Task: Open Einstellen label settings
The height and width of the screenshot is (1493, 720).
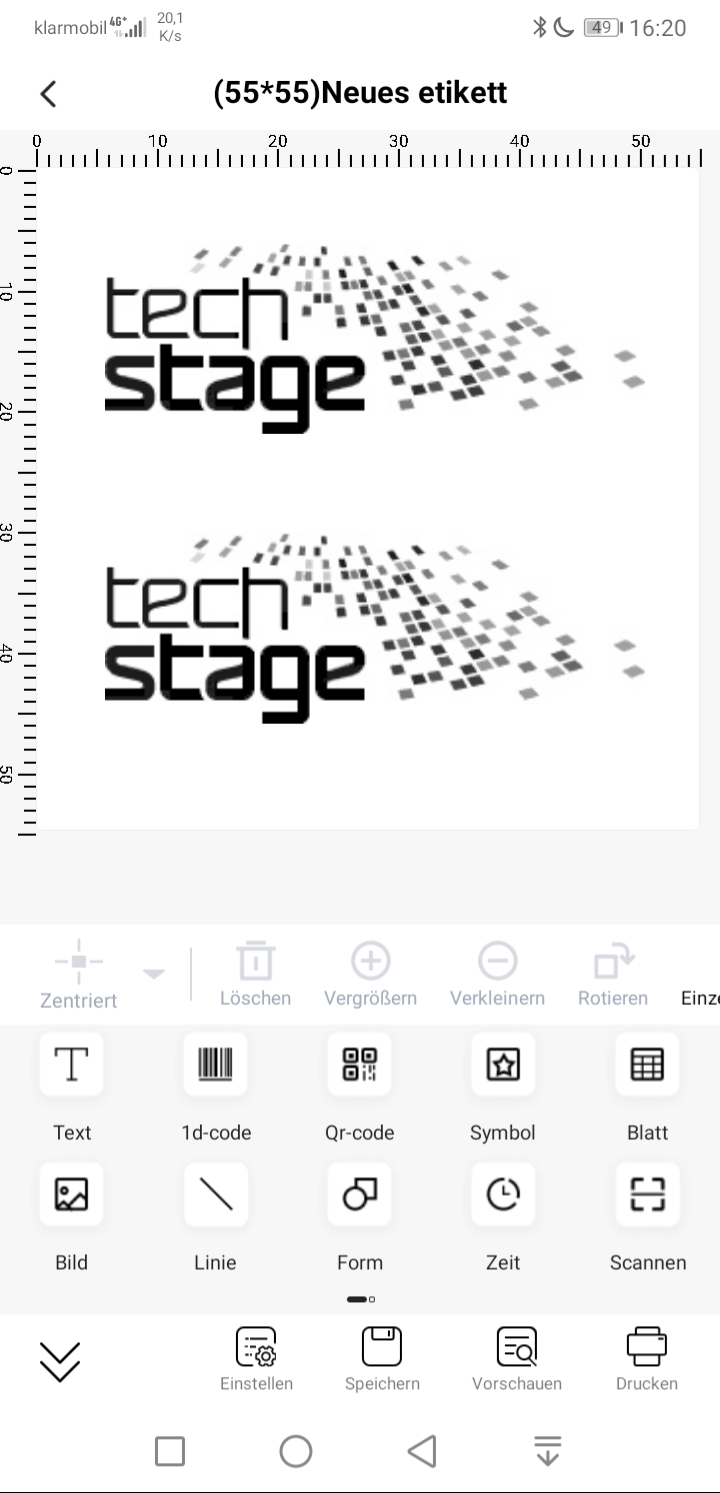Action: (x=256, y=1358)
